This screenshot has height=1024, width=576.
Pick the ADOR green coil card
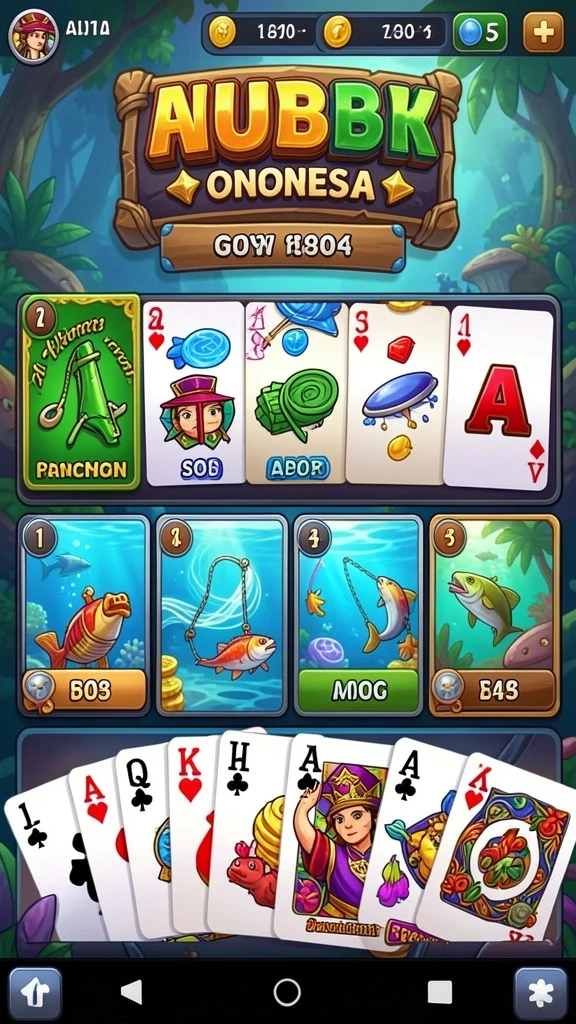pos(296,393)
